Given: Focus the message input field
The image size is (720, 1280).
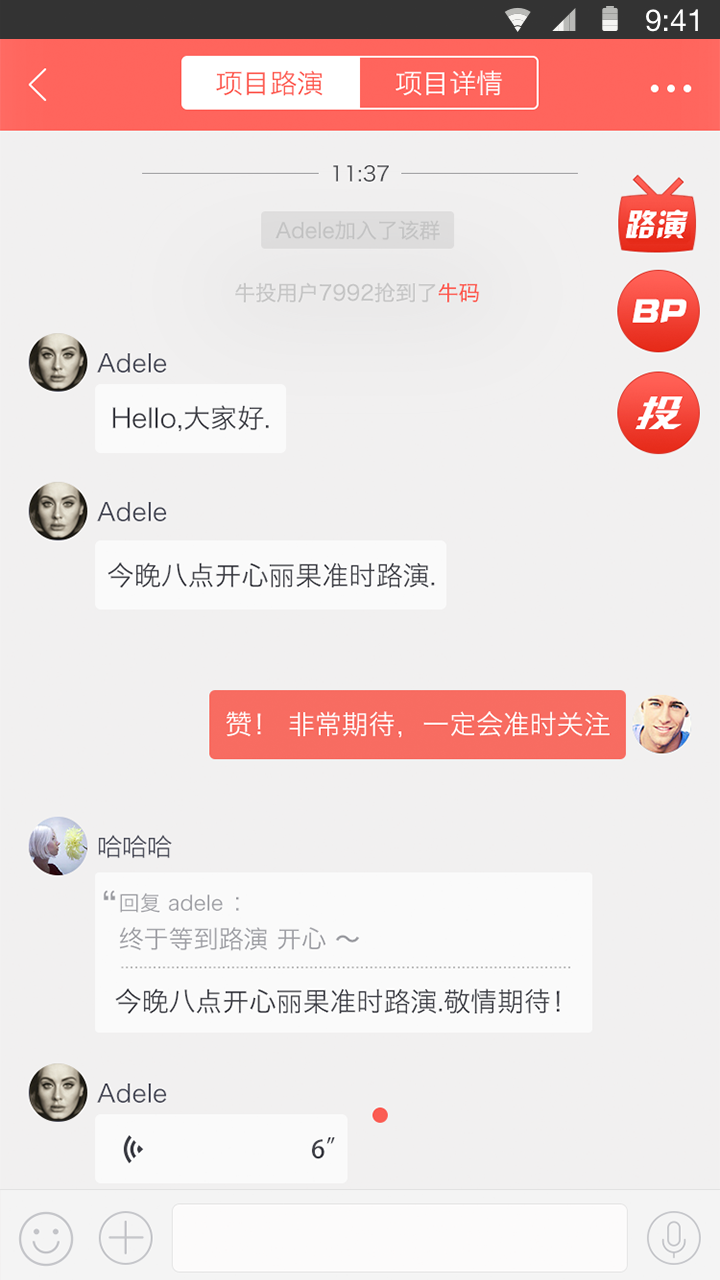Looking at the screenshot, I should pos(399,1238).
